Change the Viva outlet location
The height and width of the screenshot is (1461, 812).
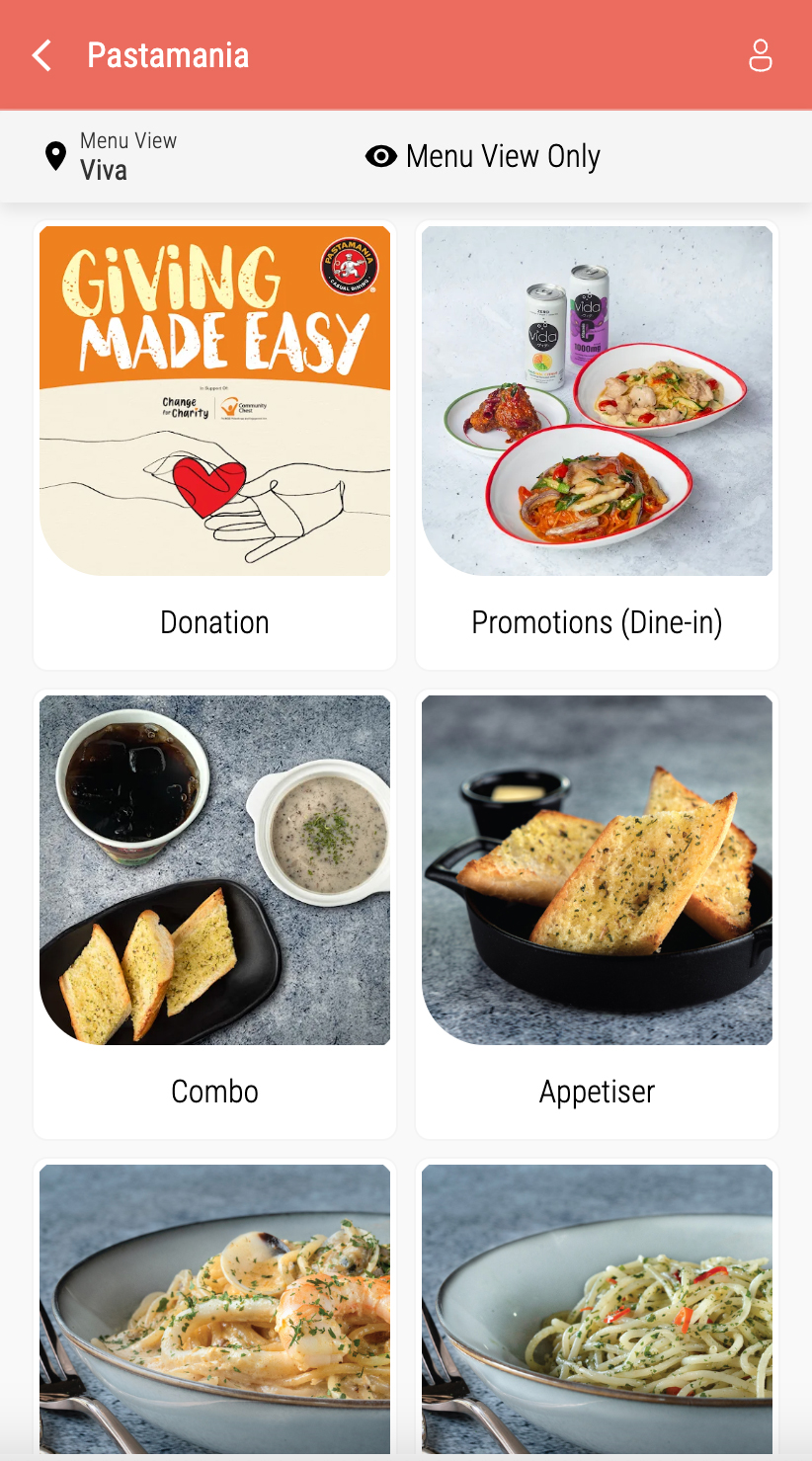tap(104, 156)
